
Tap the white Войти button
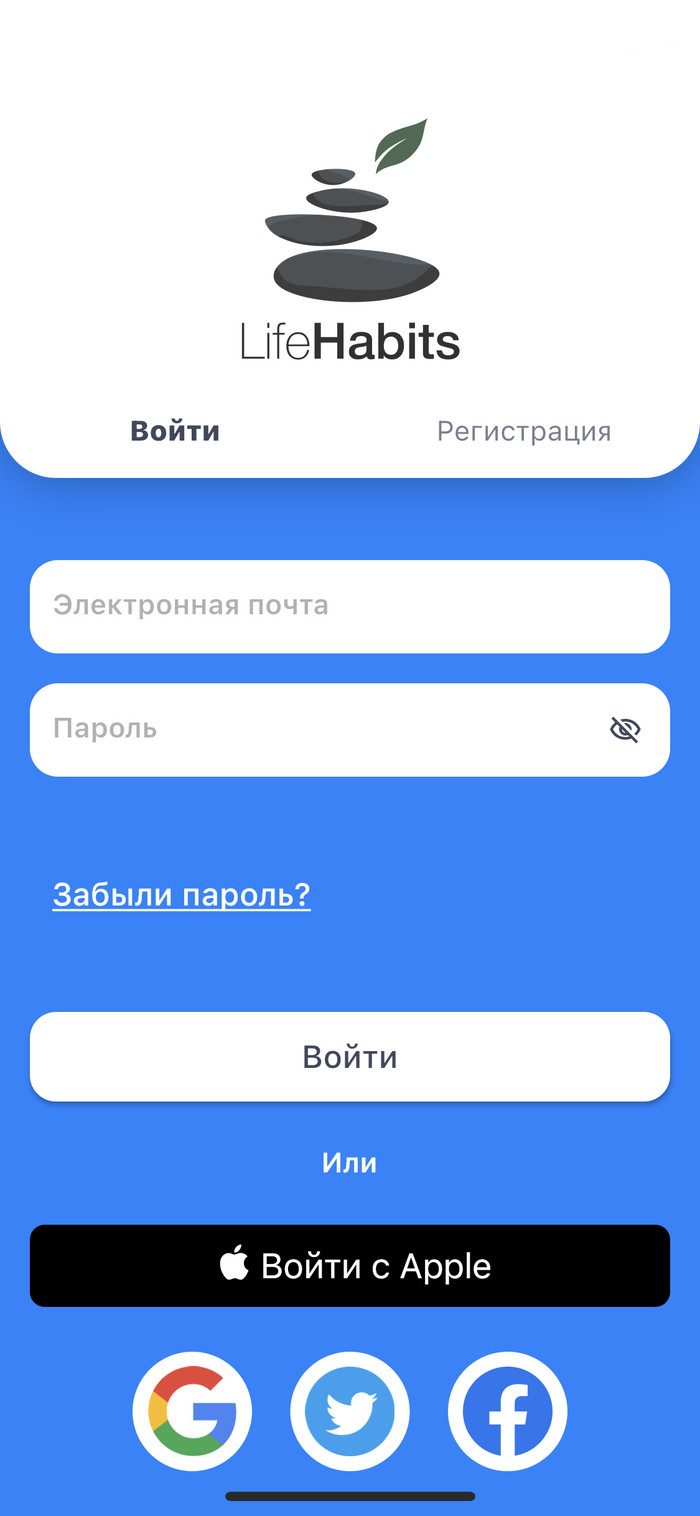pos(349,1057)
